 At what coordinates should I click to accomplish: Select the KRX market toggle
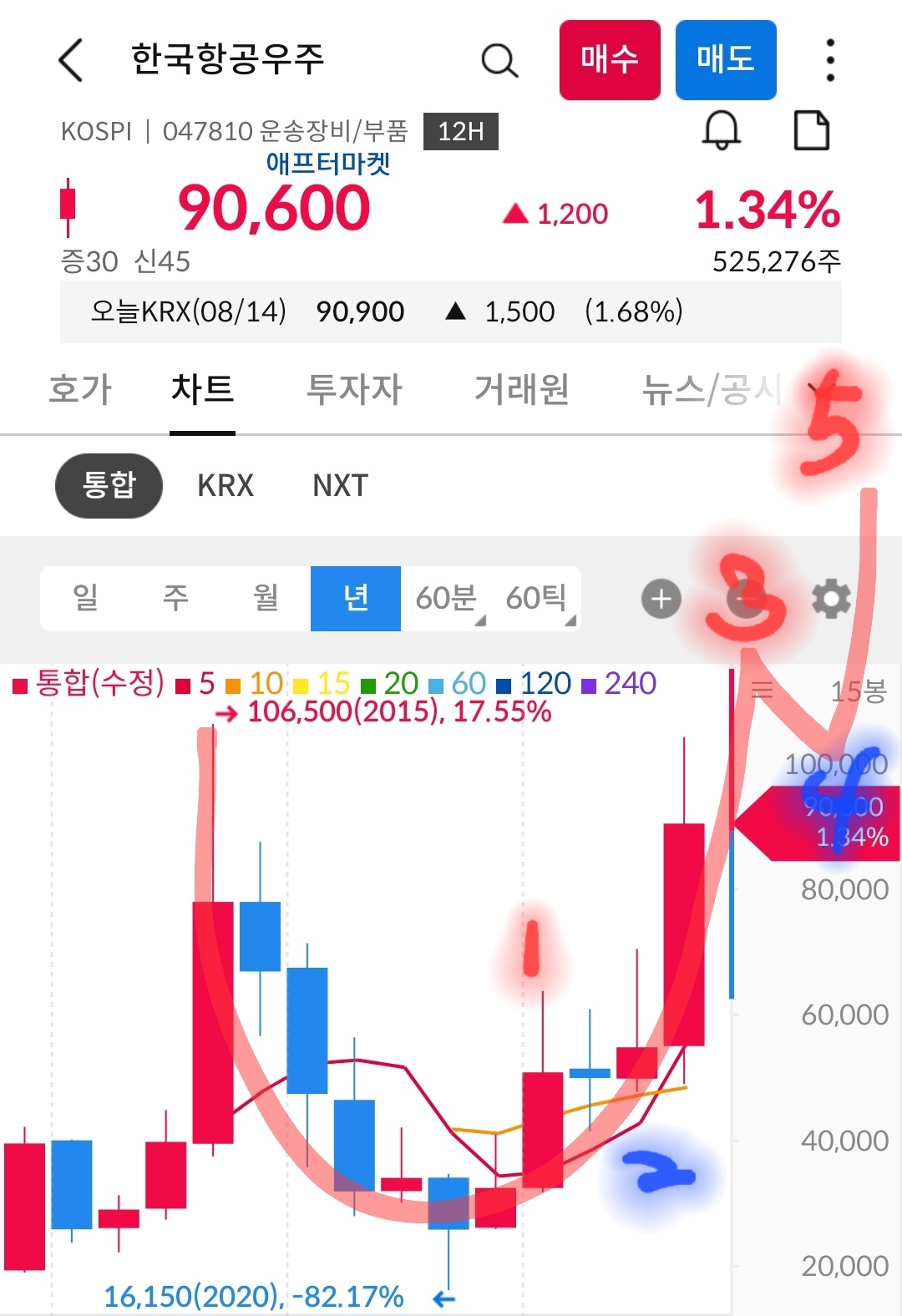225,485
